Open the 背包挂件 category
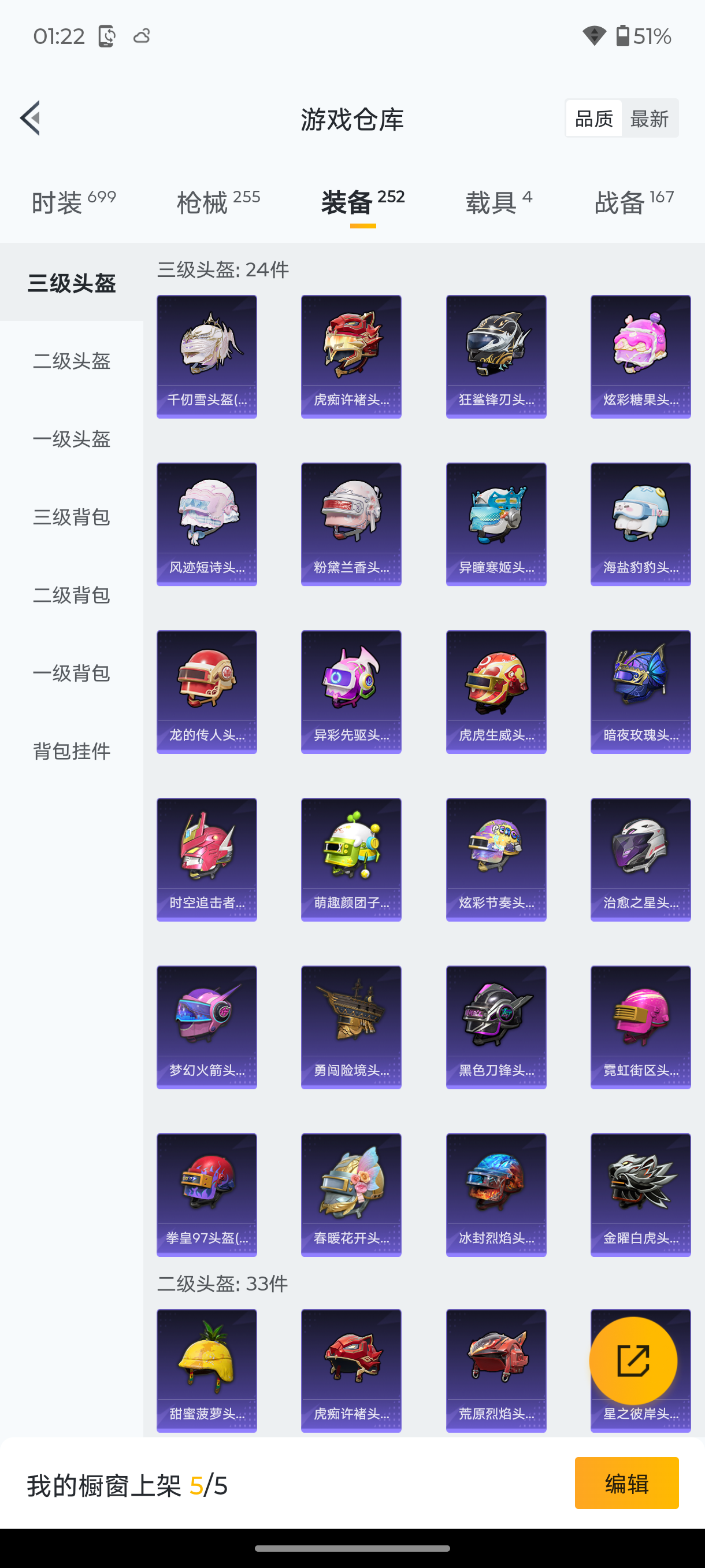 [x=71, y=751]
